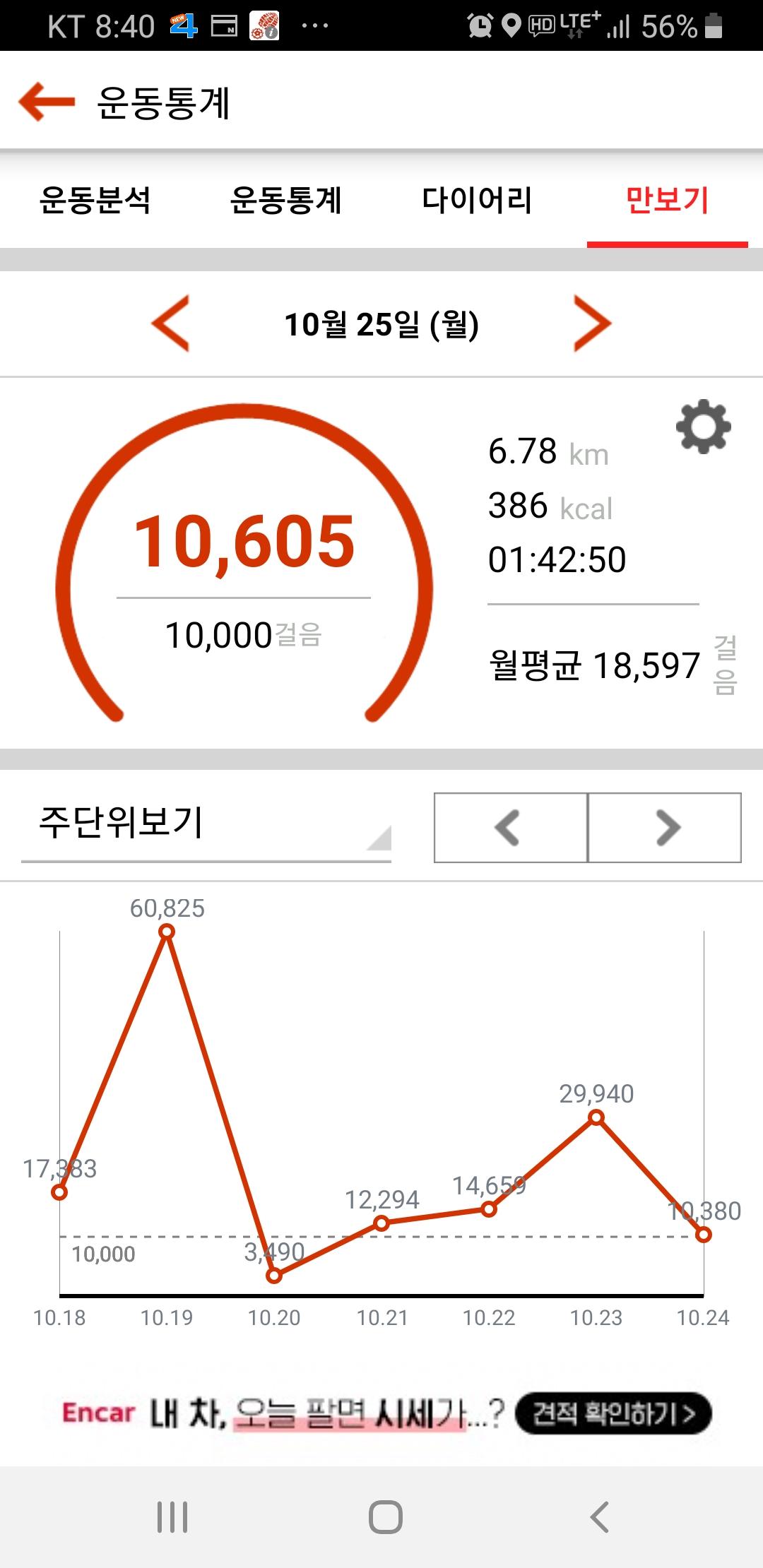Show the previous week's chart
The width and height of the screenshot is (763, 1568).
pyautogui.click(x=510, y=828)
